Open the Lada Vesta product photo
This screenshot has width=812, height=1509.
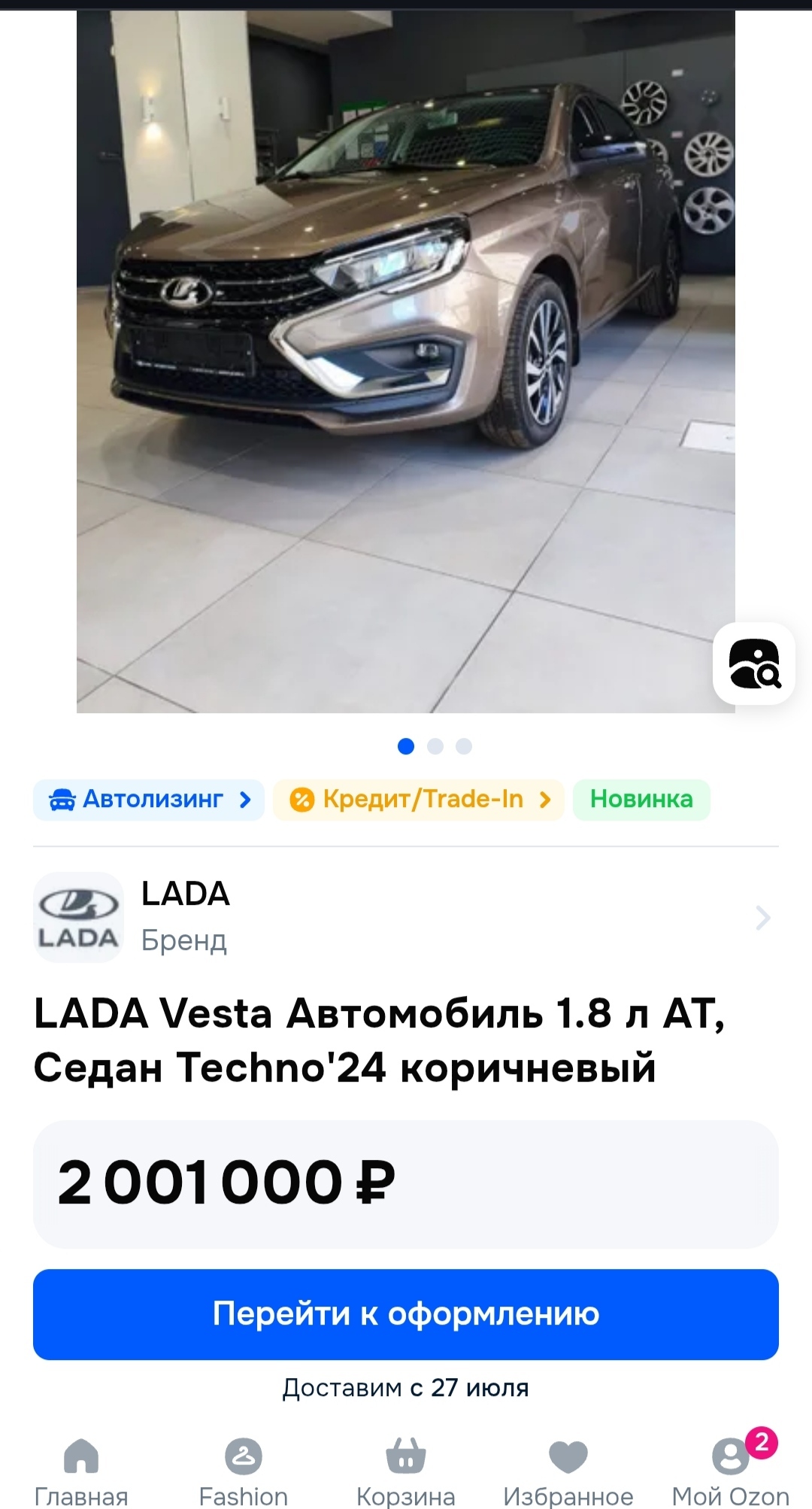406,361
